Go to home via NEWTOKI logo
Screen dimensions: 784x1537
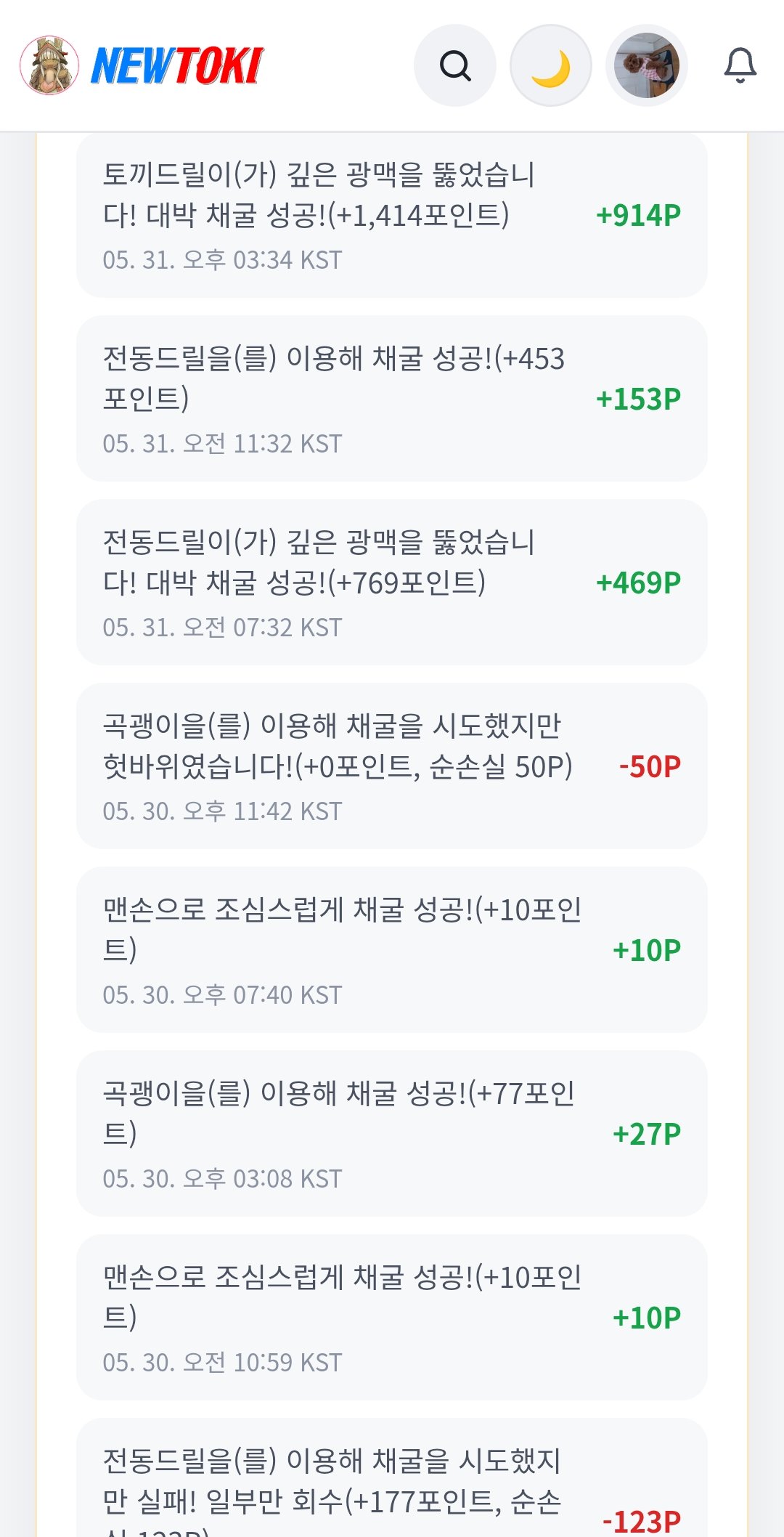click(142, 65)
